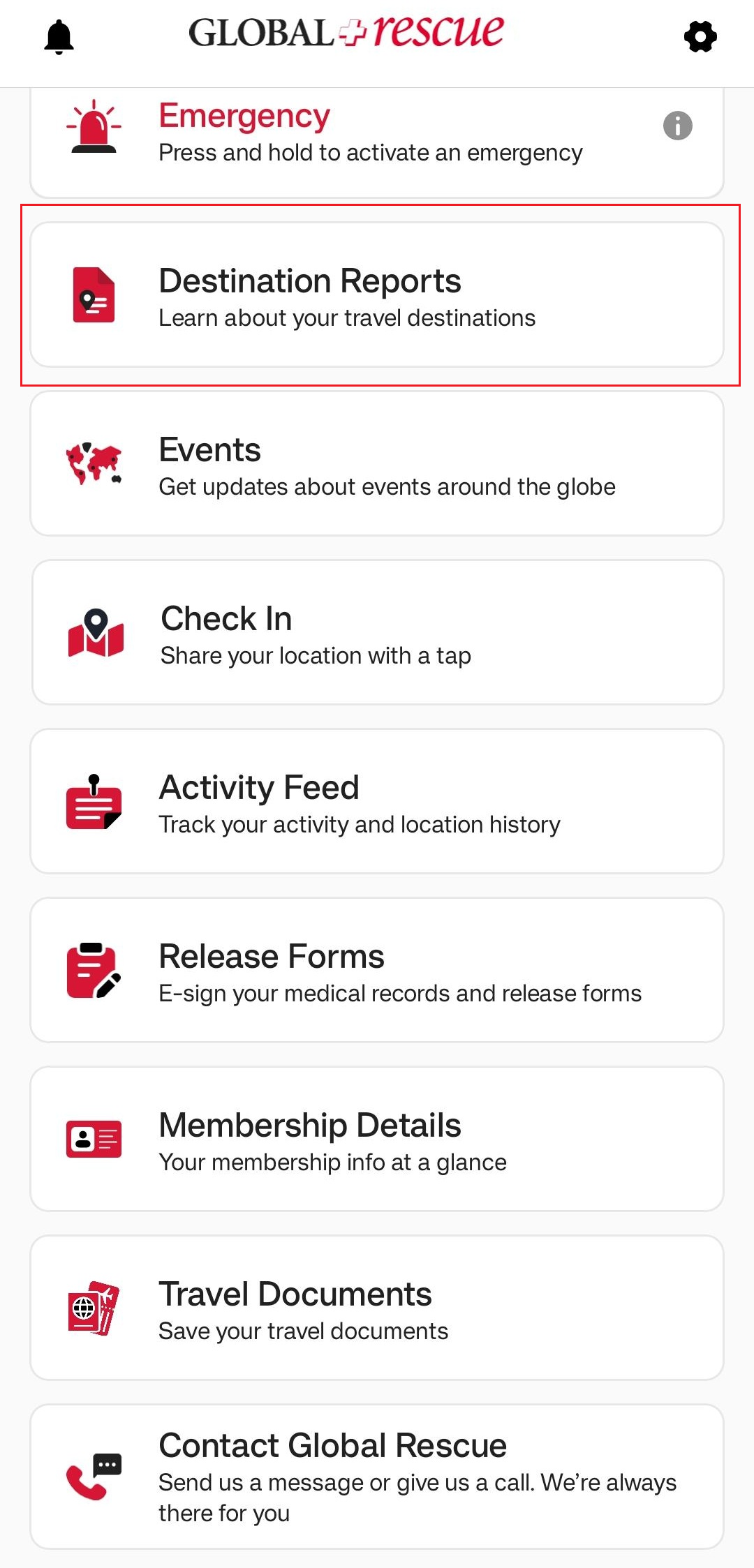This screenshot has width=754, height=1568.
Task: Open the Check In card
Action: point(377,633)
